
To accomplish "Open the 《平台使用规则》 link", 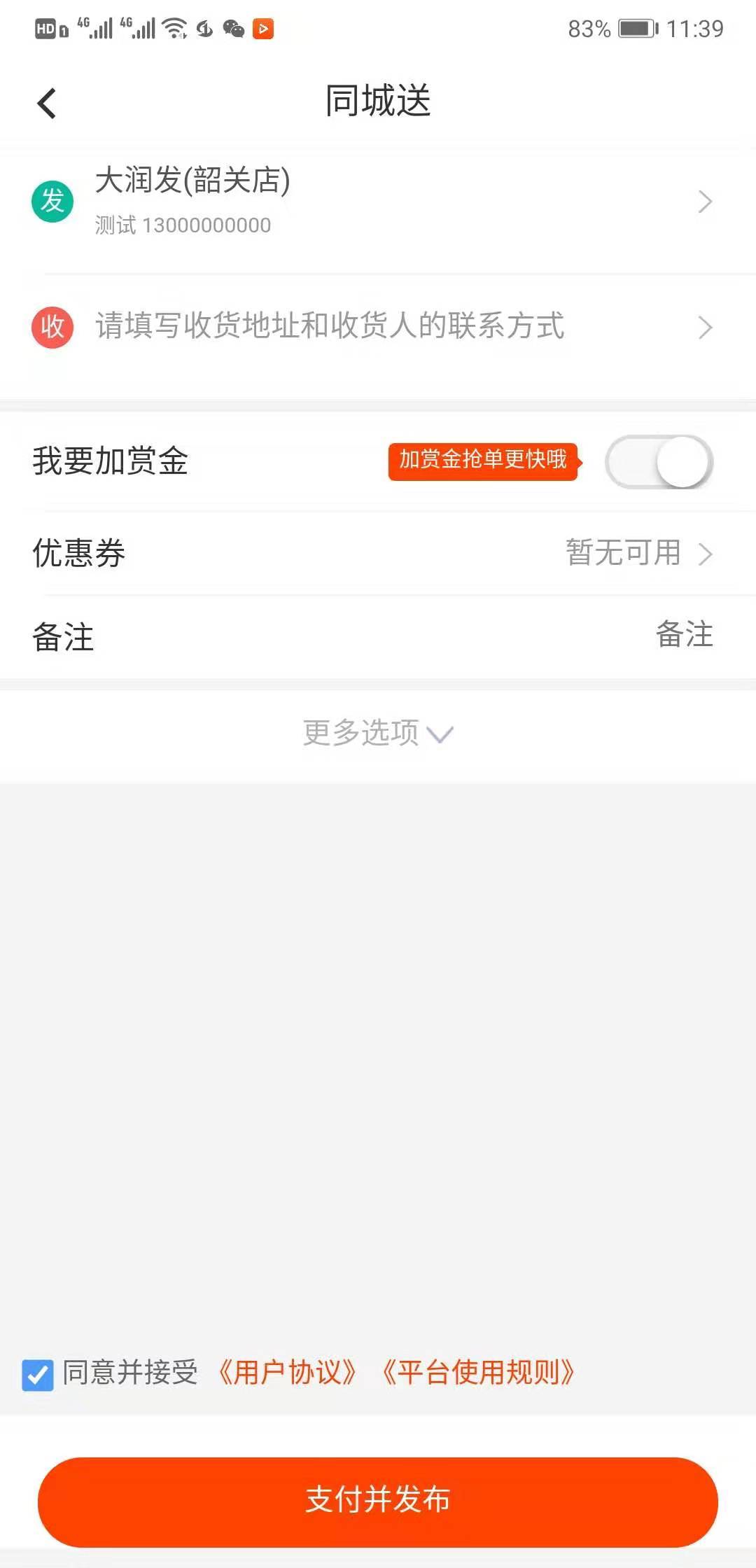I will pos(479,1373).
